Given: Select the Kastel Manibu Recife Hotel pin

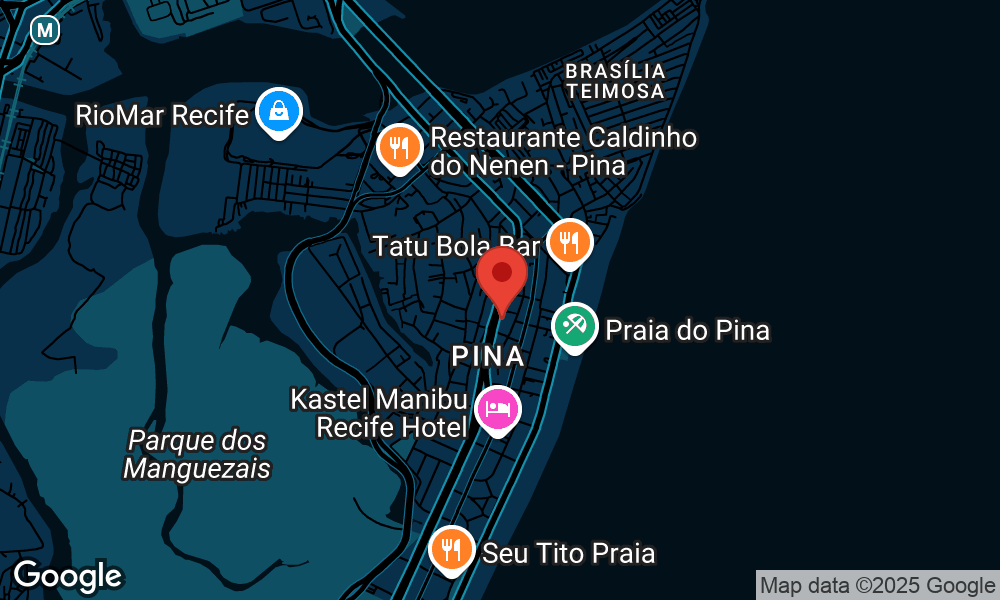Looking at the screenshot, I should 498,408.
